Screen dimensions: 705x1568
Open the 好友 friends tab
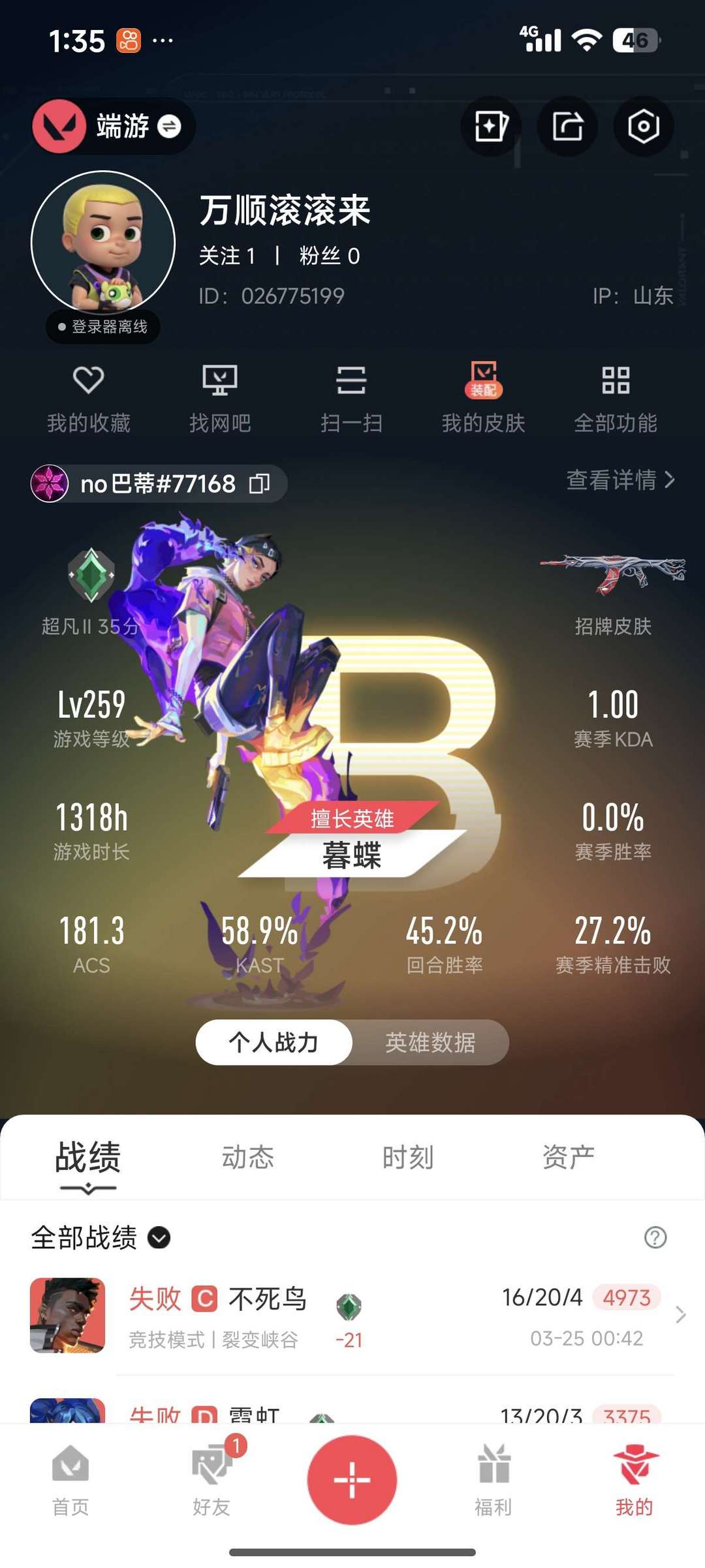[x=211, y=1480]
